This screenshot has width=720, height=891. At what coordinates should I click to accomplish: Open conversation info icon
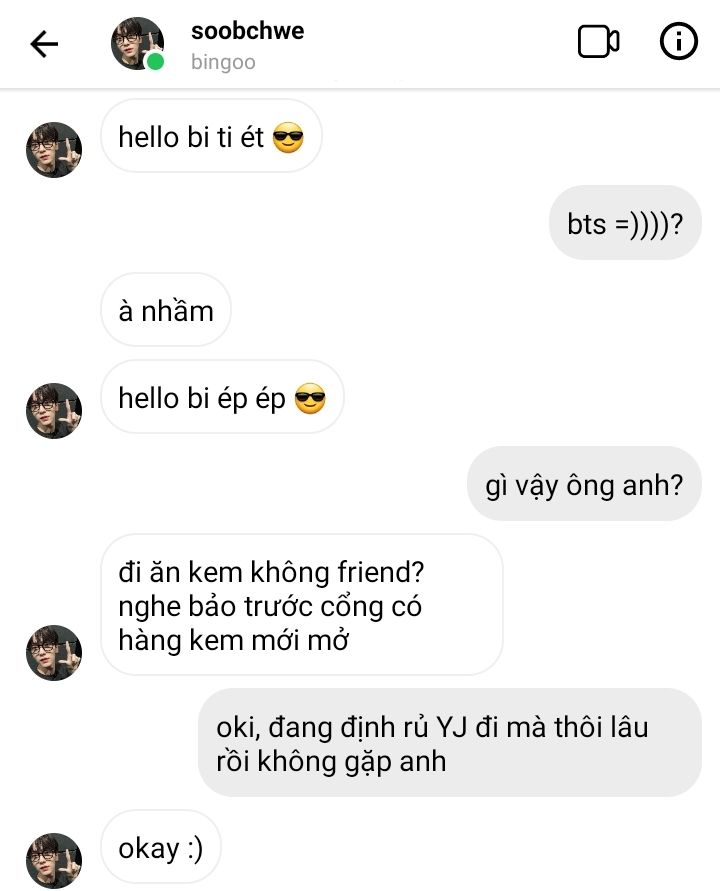pos(679,41)
